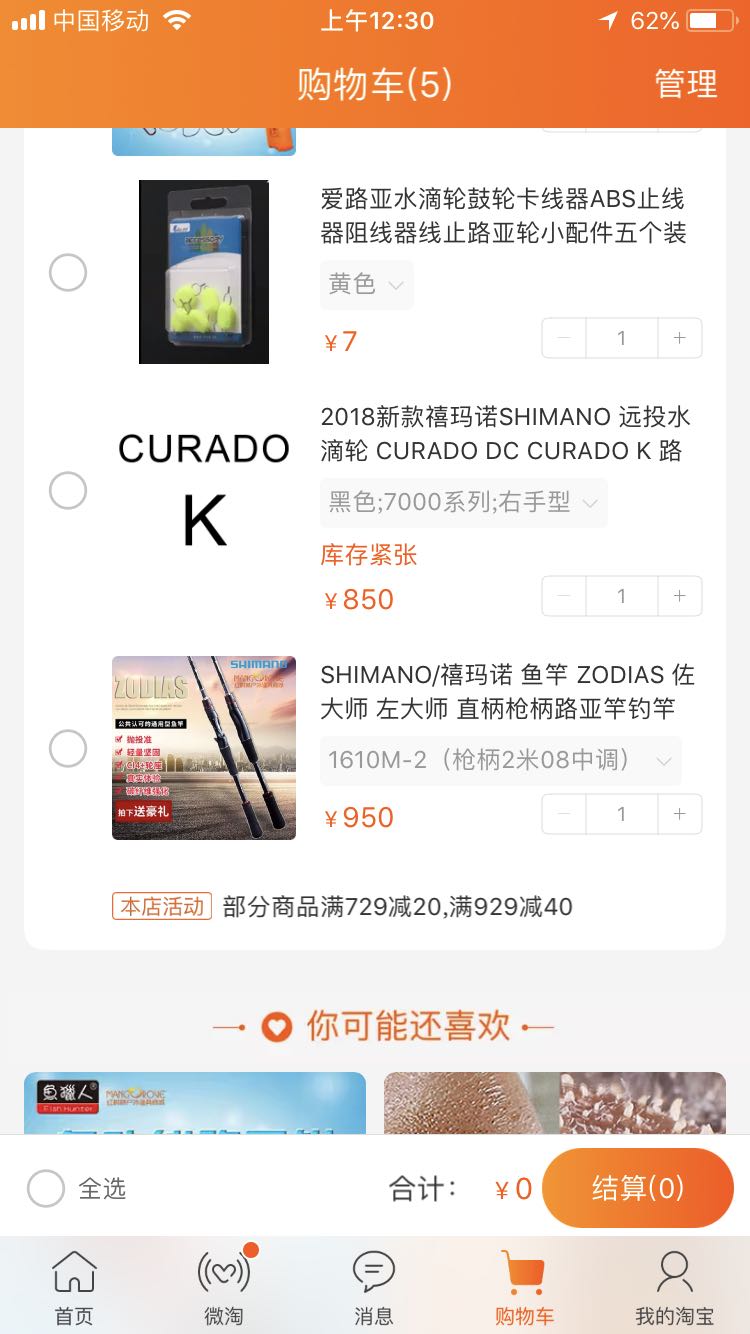The image size is (750, 1334).
Task: Select the ZODIAS fishing rod item
Action: pyautogui.click(x=68, y=748)
